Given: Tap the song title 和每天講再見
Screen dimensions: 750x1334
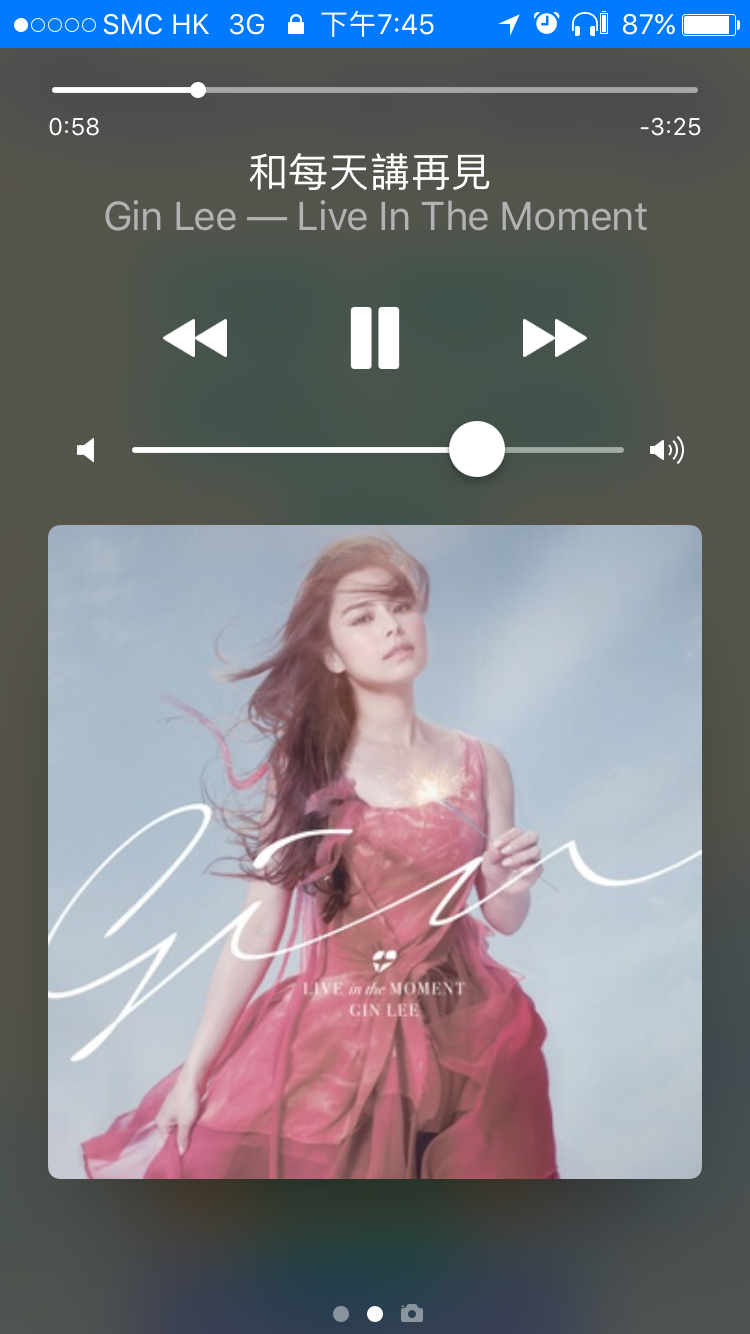Looking at the screenshot, I should pyautogui.click(x=370, y=173).
